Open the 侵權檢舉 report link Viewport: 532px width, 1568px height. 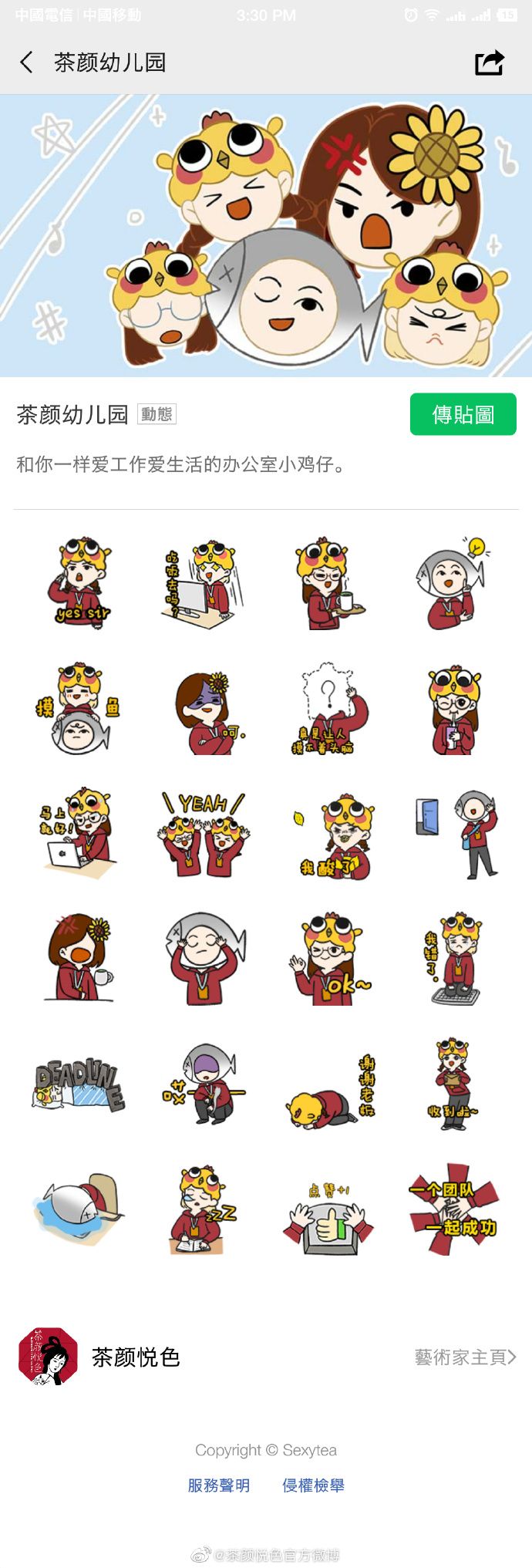313,1485
